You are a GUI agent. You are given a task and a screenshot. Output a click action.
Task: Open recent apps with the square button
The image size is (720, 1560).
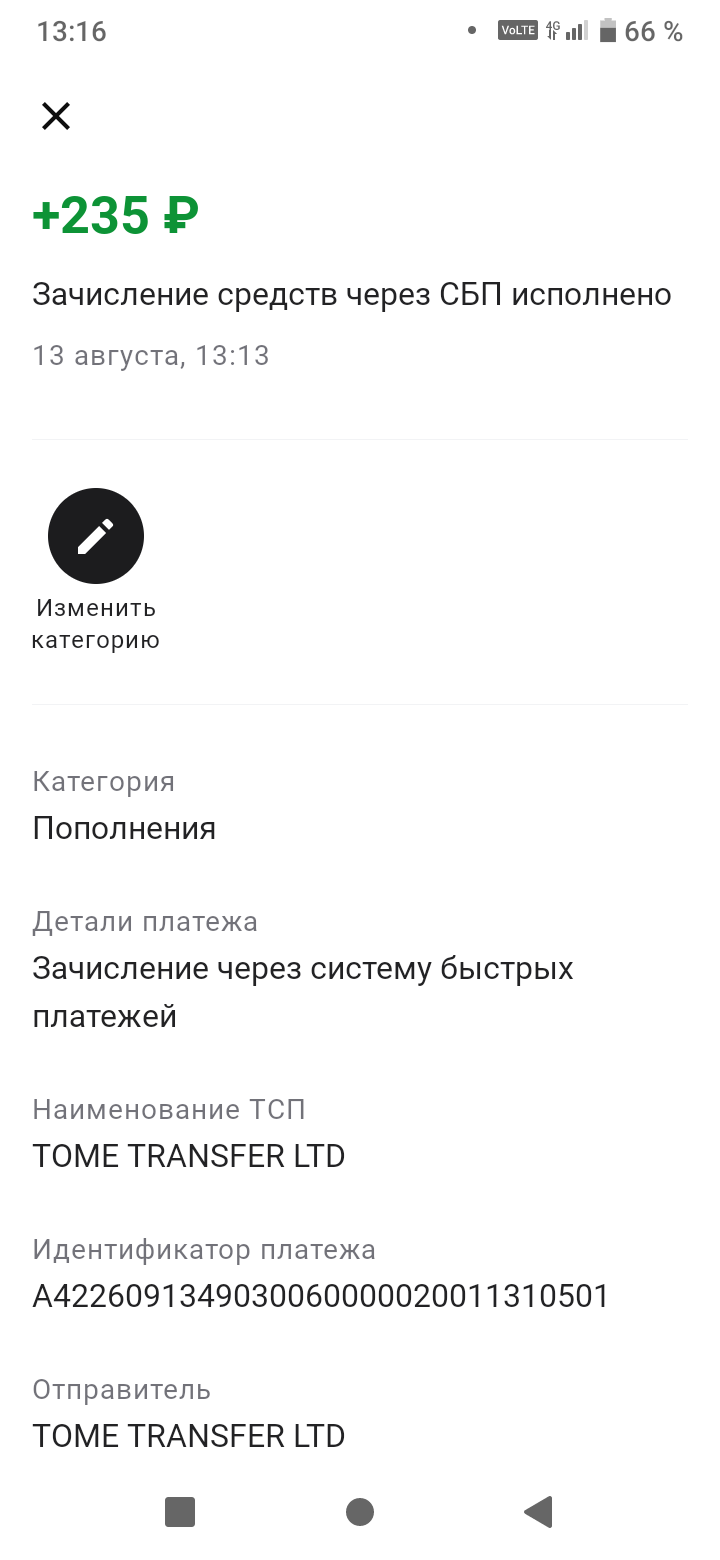coord(180,1512)
